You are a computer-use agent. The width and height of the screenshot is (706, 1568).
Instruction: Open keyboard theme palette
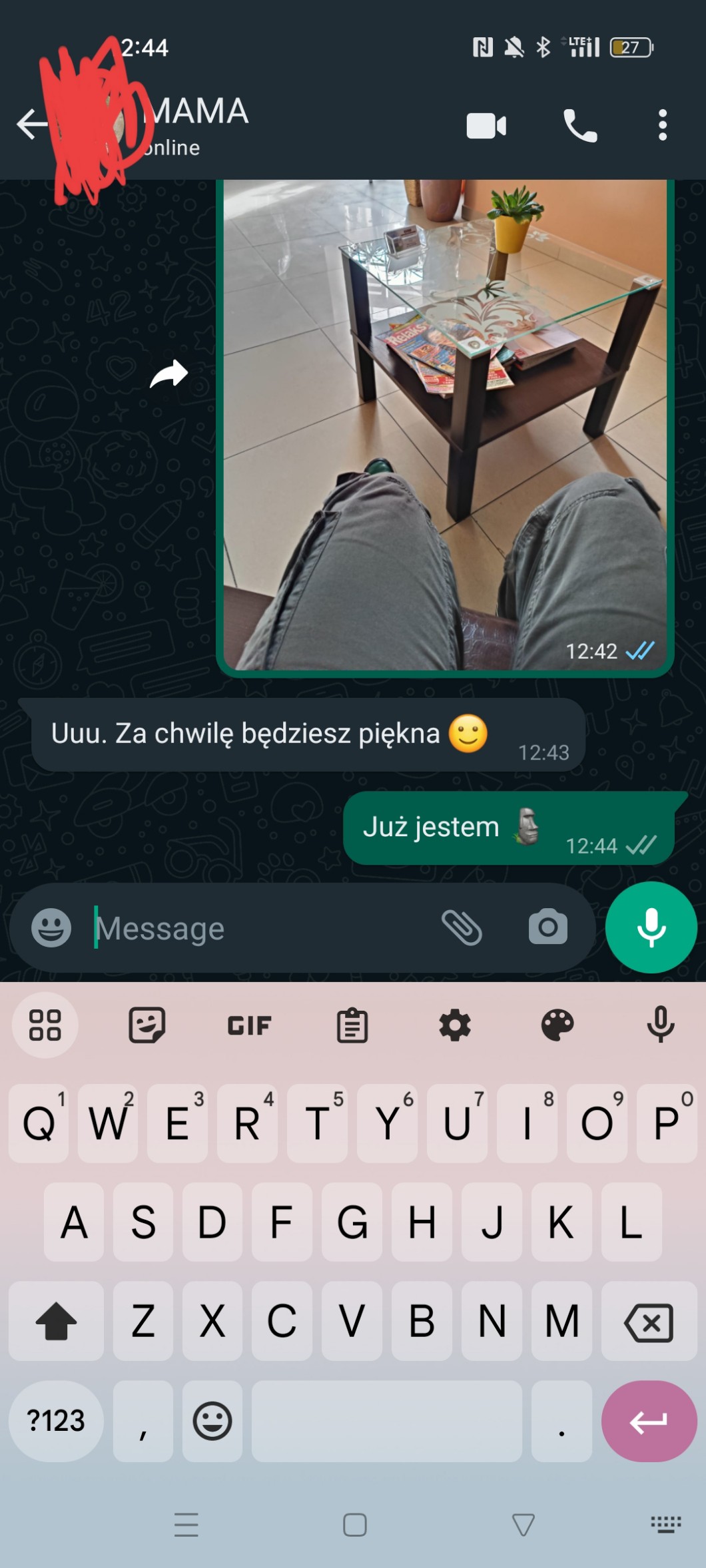pos(557,1025)
